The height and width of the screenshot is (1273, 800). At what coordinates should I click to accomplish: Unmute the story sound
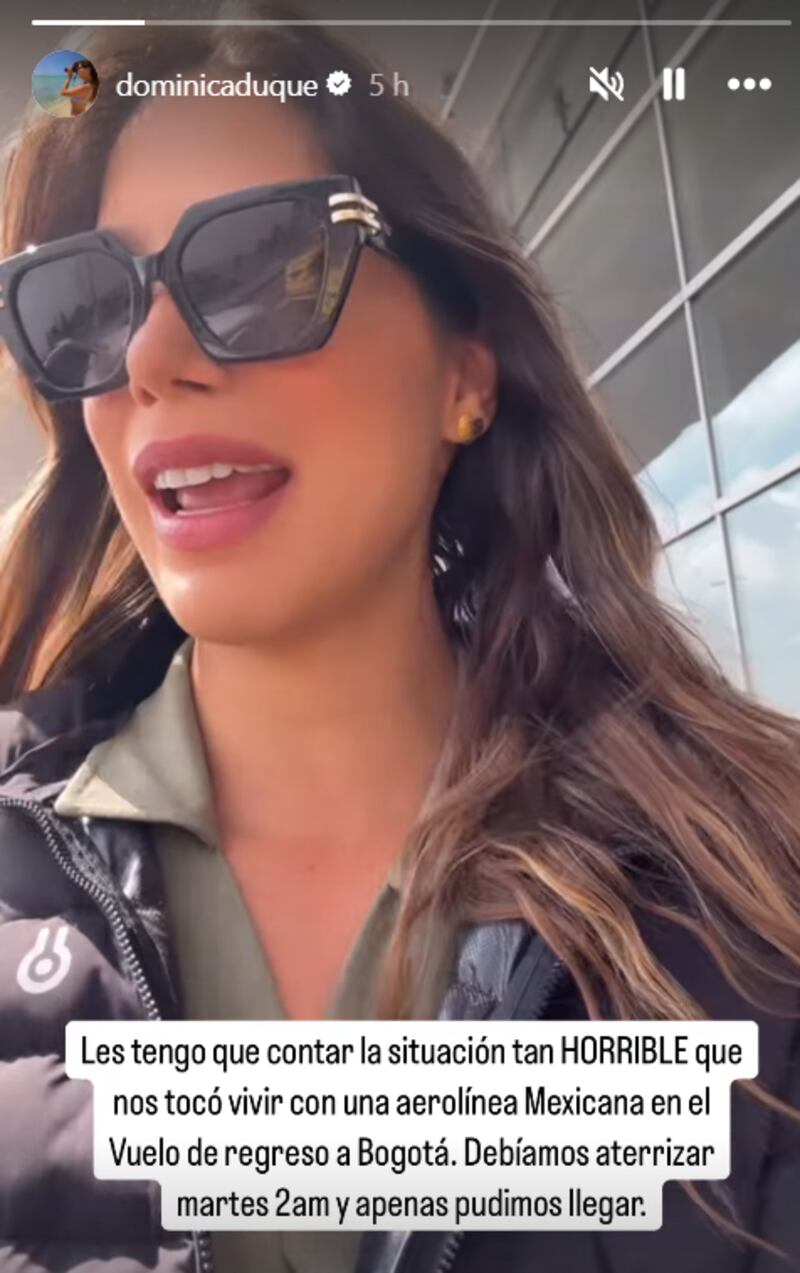point(606,85)
